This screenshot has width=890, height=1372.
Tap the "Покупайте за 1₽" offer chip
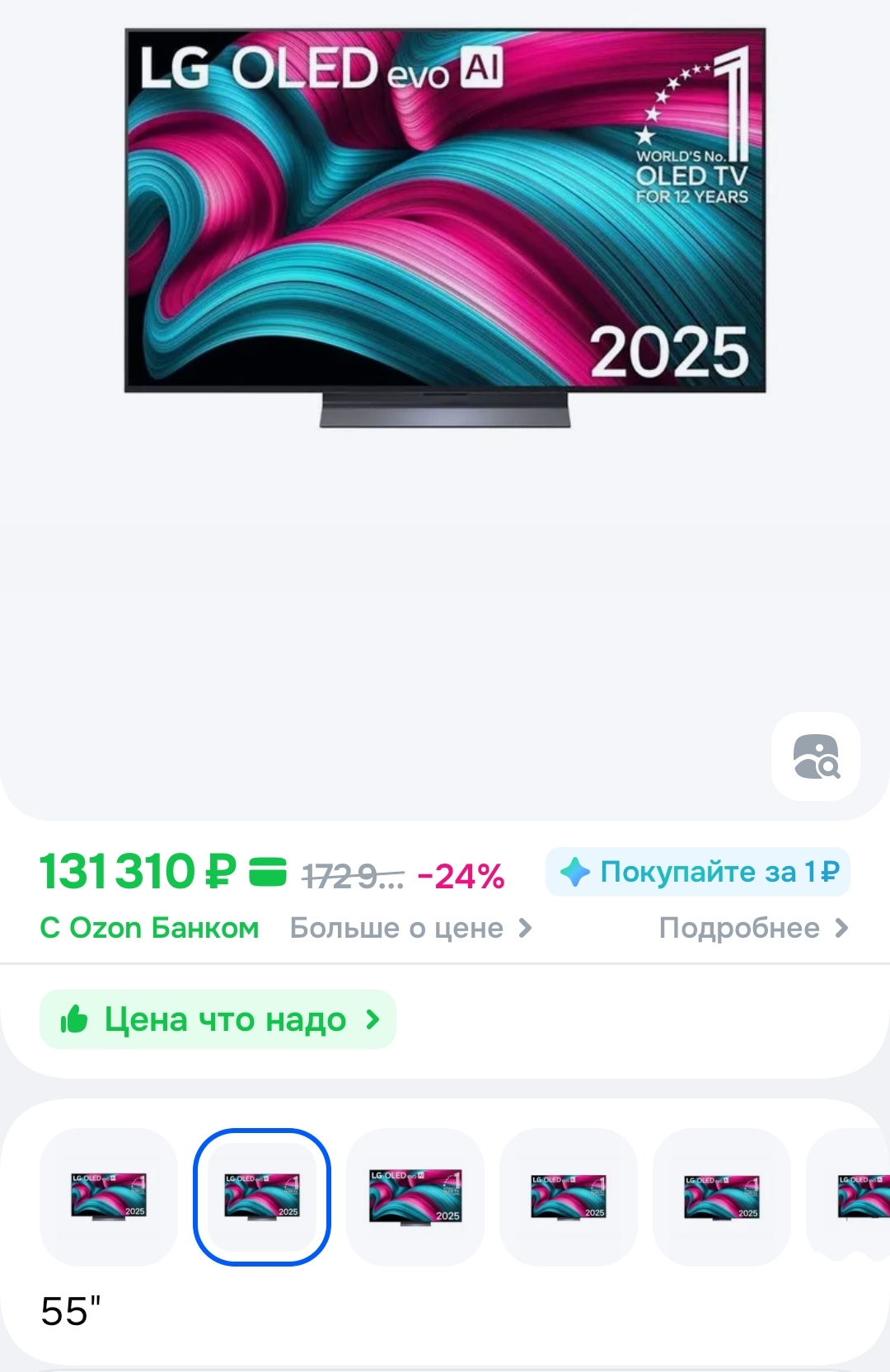tap(697, 872)
